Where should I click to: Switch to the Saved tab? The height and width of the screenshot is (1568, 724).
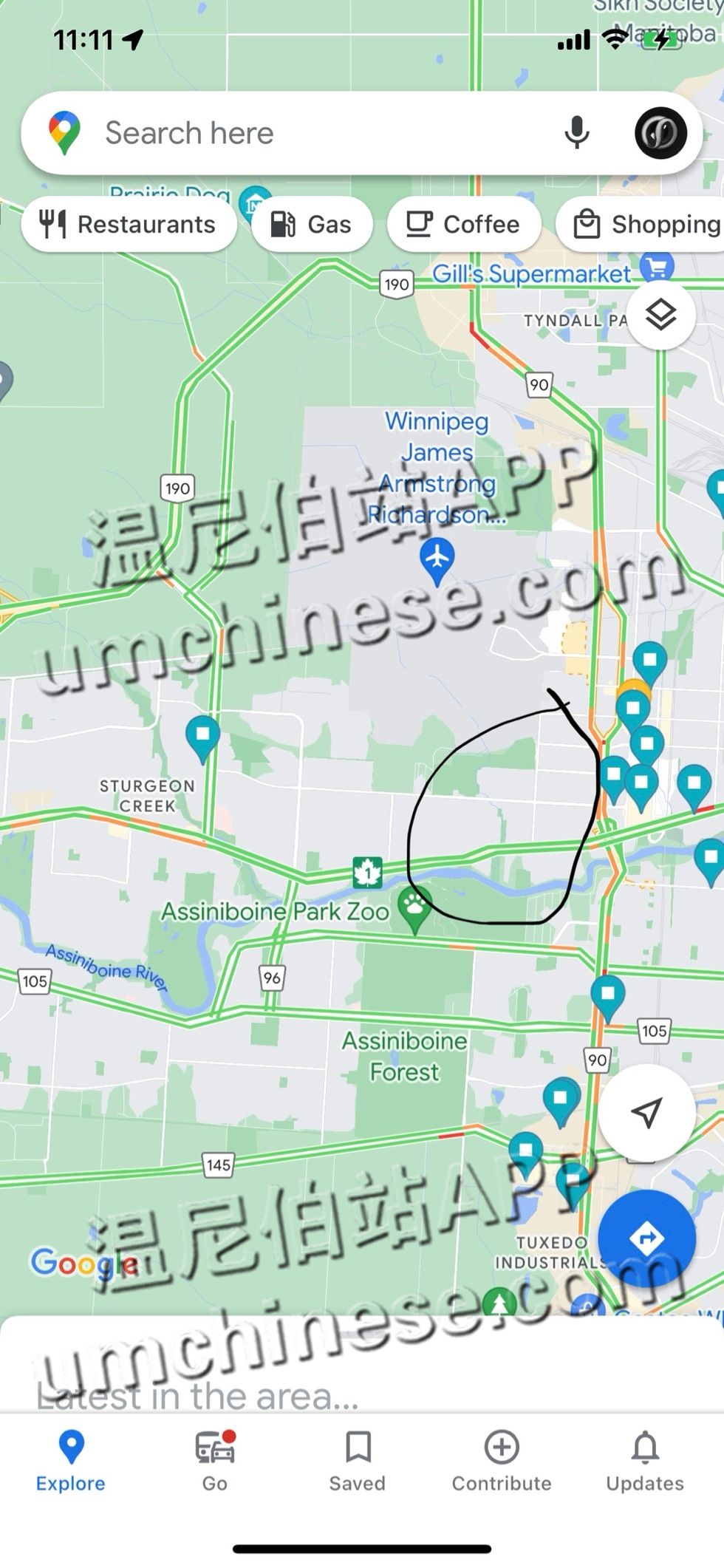pyautogui.click(x=358, y=1462)
